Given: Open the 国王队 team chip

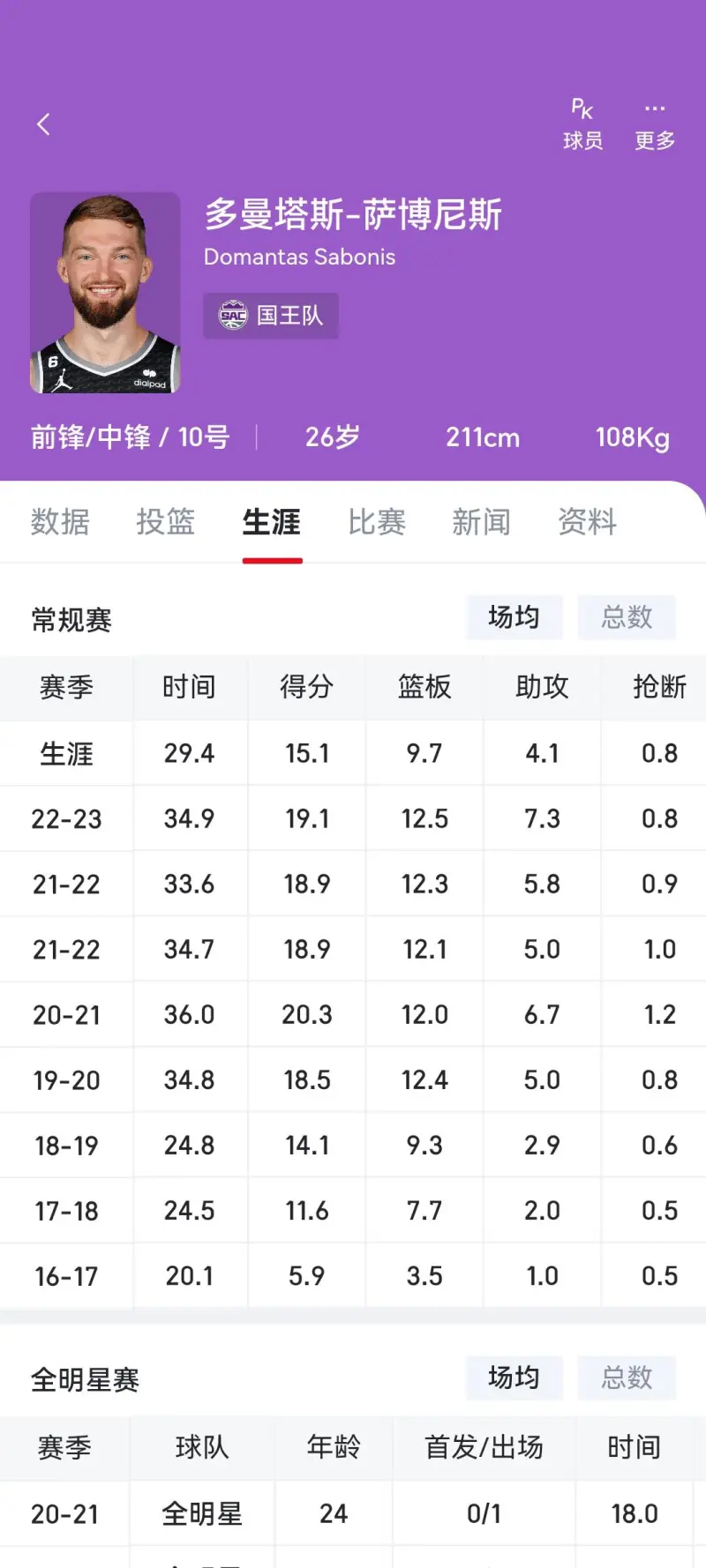Looking at the screenshot, I should [x=271, y=316].
